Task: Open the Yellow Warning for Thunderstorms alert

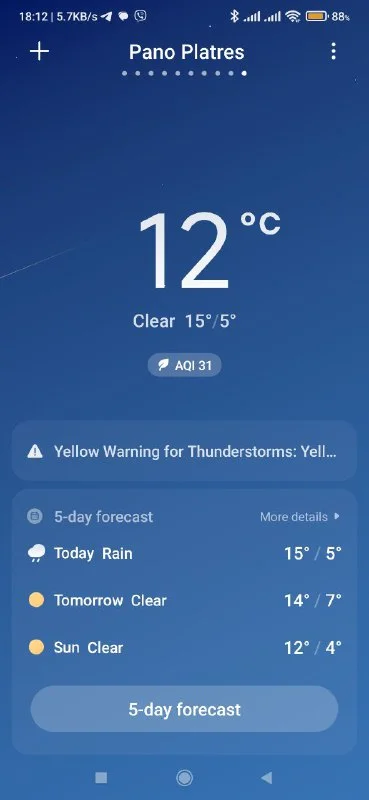Action: [x=184, y=451]
